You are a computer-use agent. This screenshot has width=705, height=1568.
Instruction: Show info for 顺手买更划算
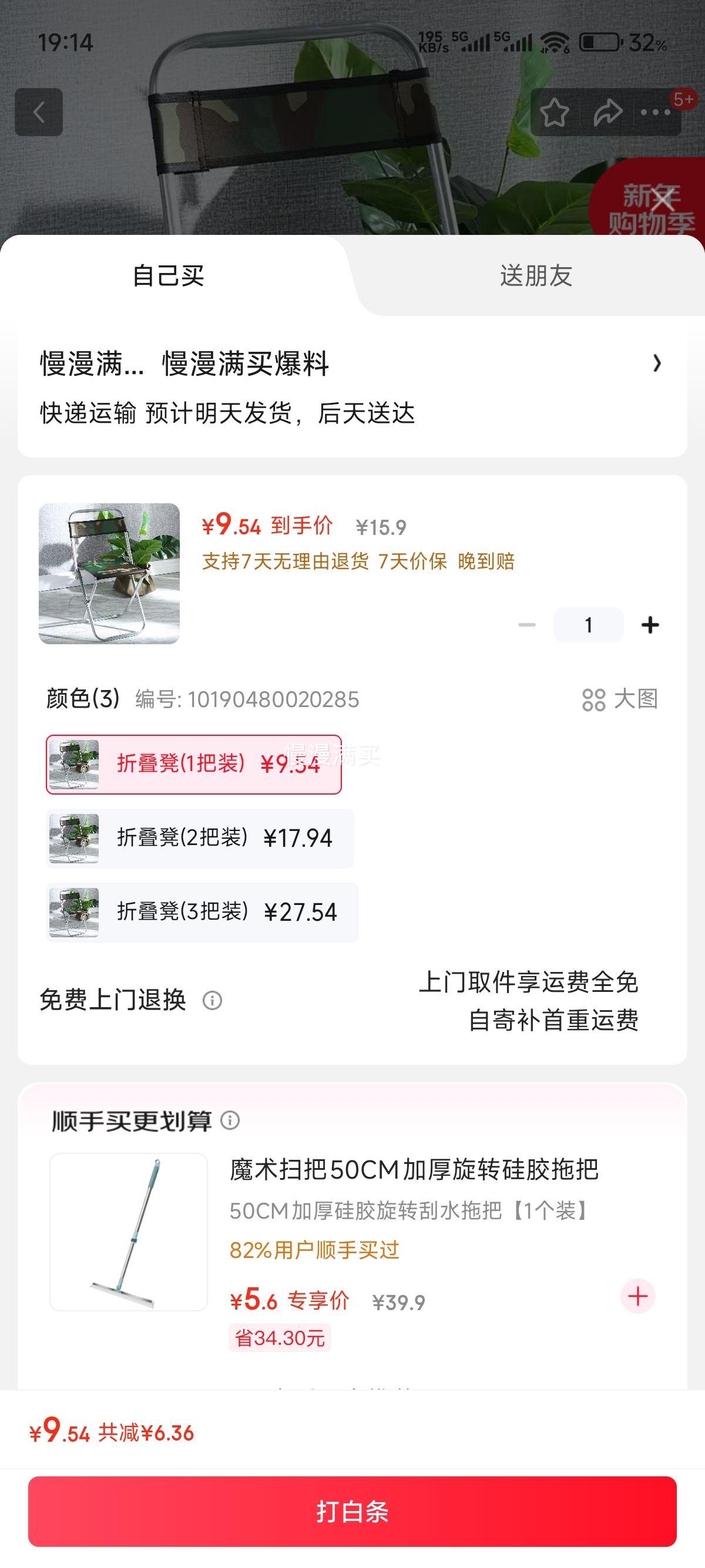point(230,1120)
